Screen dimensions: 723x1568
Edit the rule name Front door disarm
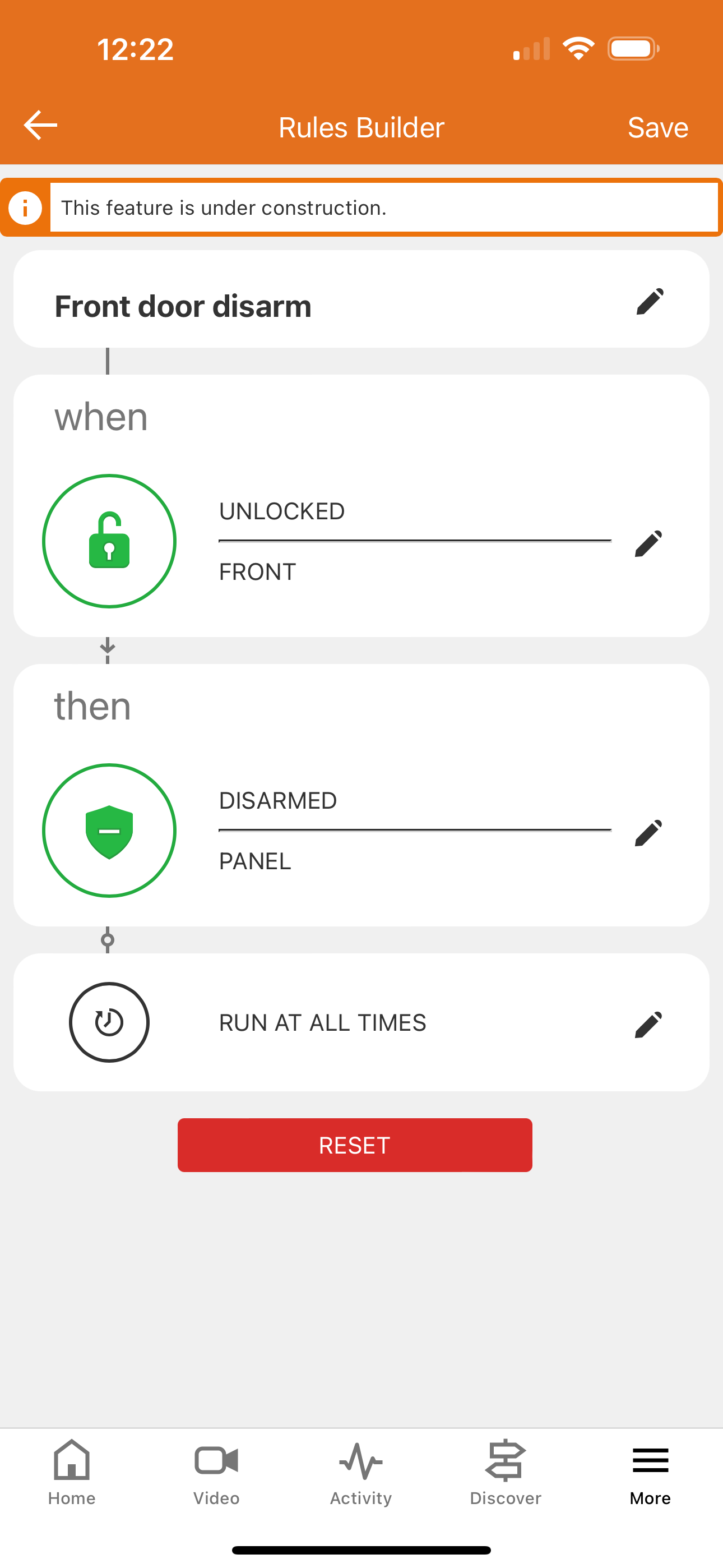pyautogui.click(x=649, y=302)
